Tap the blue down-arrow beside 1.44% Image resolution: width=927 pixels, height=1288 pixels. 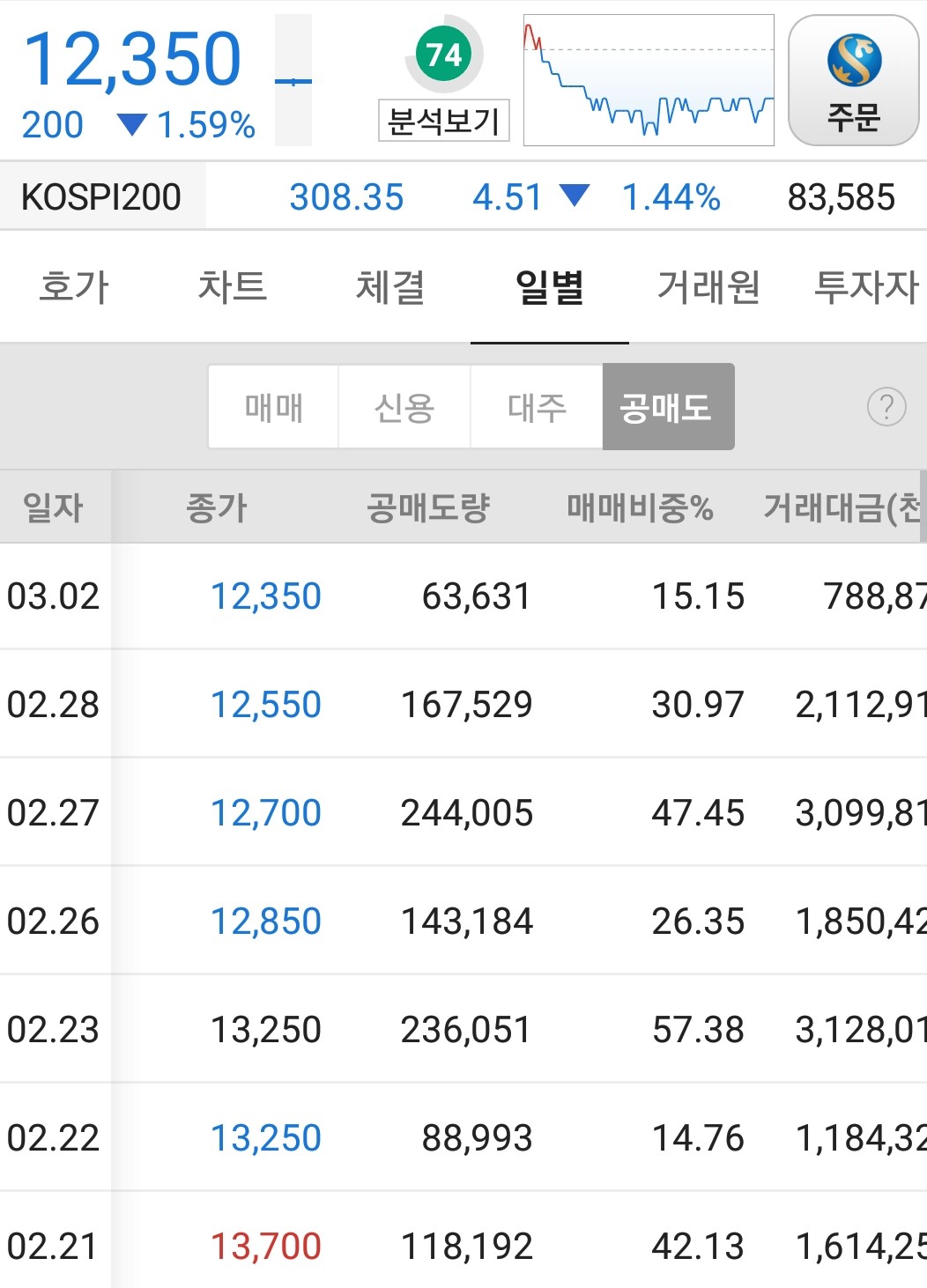[x=575, y=197]
